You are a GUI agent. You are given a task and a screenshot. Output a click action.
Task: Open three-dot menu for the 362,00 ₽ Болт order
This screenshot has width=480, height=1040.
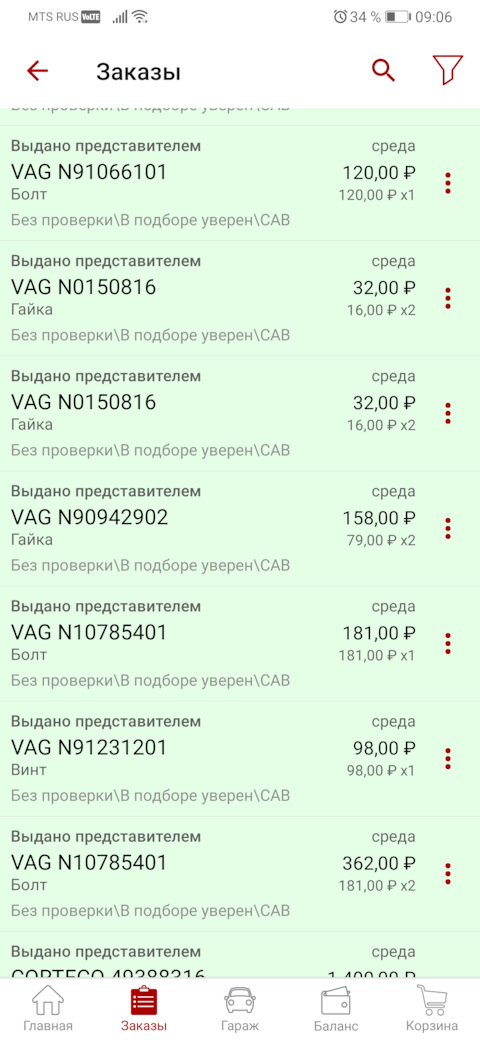(448, 874)
